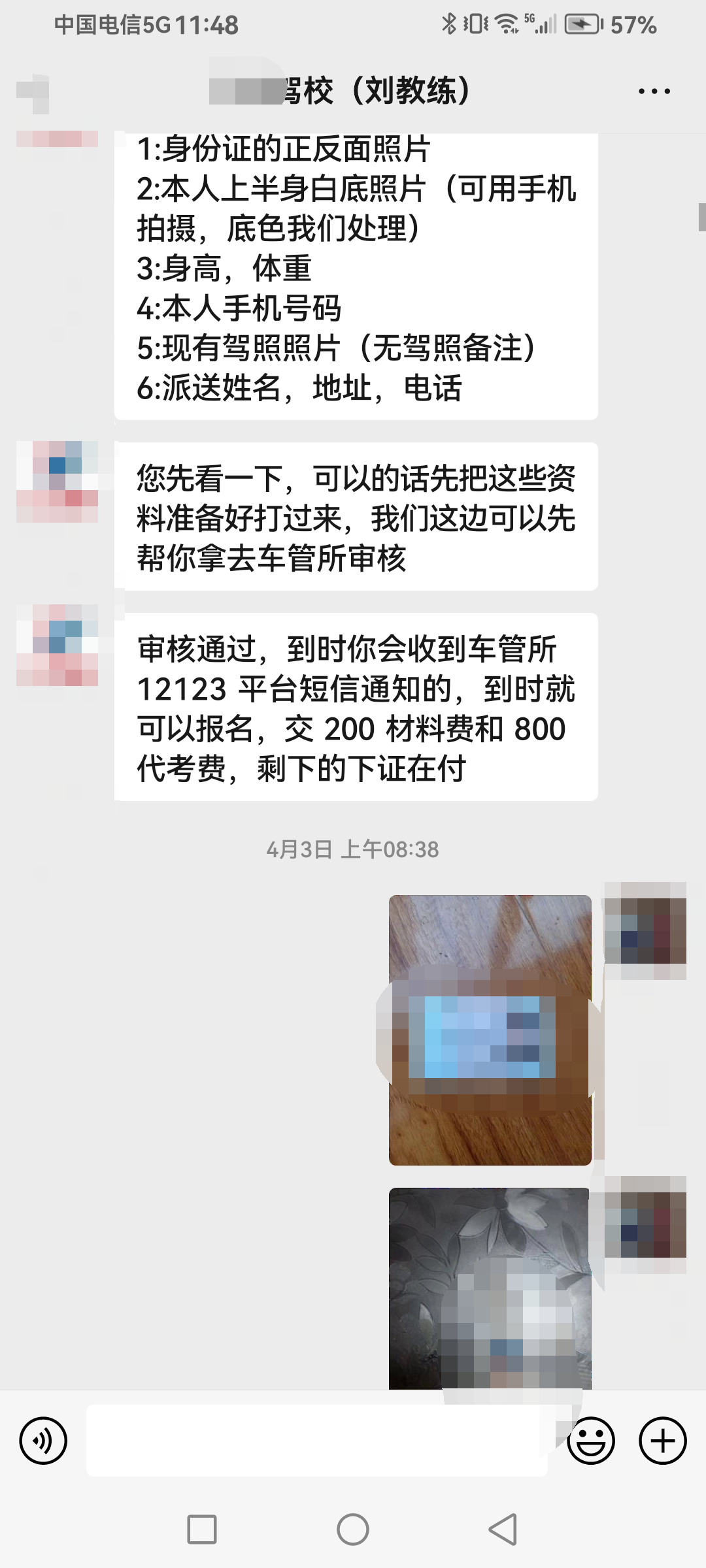Open my avatar next to the wooden table photo
706x1568 pixels.
pos(645,931)
